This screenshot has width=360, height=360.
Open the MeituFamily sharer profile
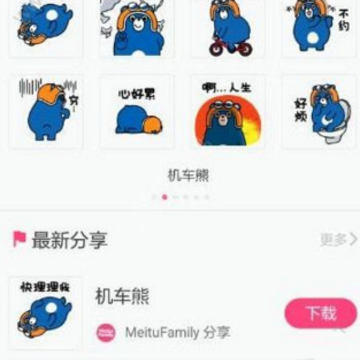coord(163,332)
